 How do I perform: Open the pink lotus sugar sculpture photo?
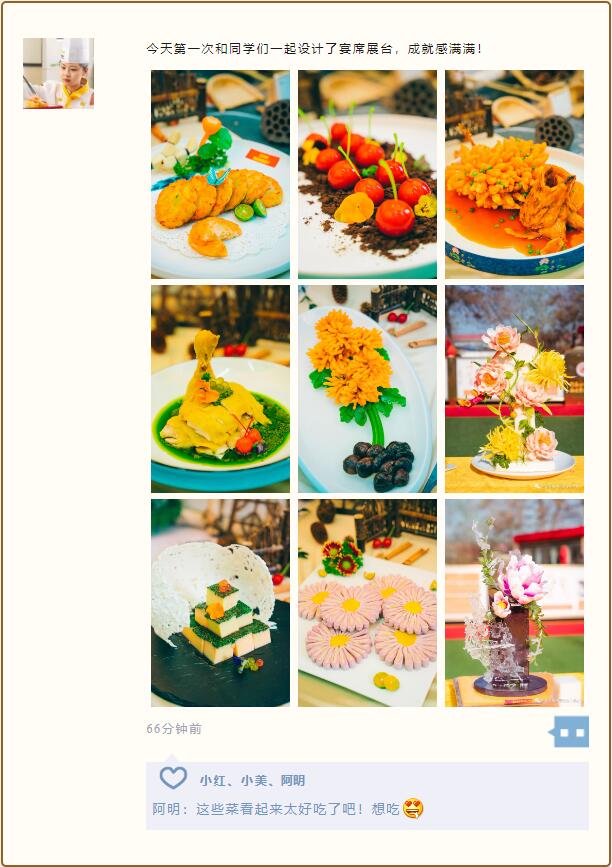point(514,603)
